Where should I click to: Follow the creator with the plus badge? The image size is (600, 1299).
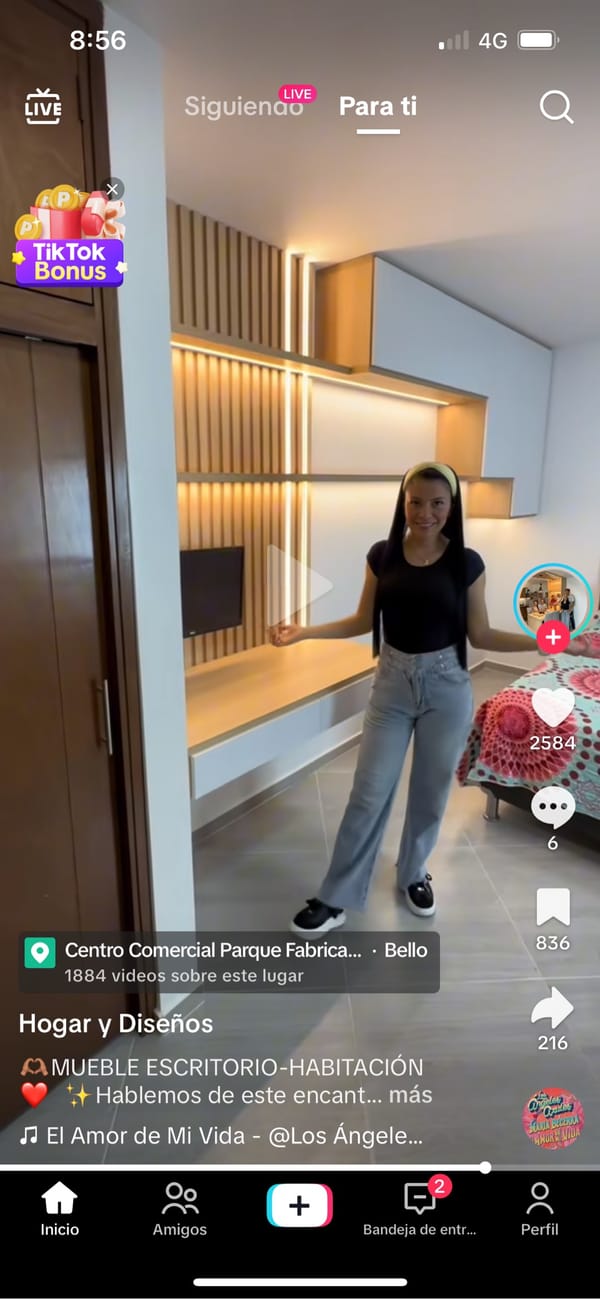click(x=554, y=637)
